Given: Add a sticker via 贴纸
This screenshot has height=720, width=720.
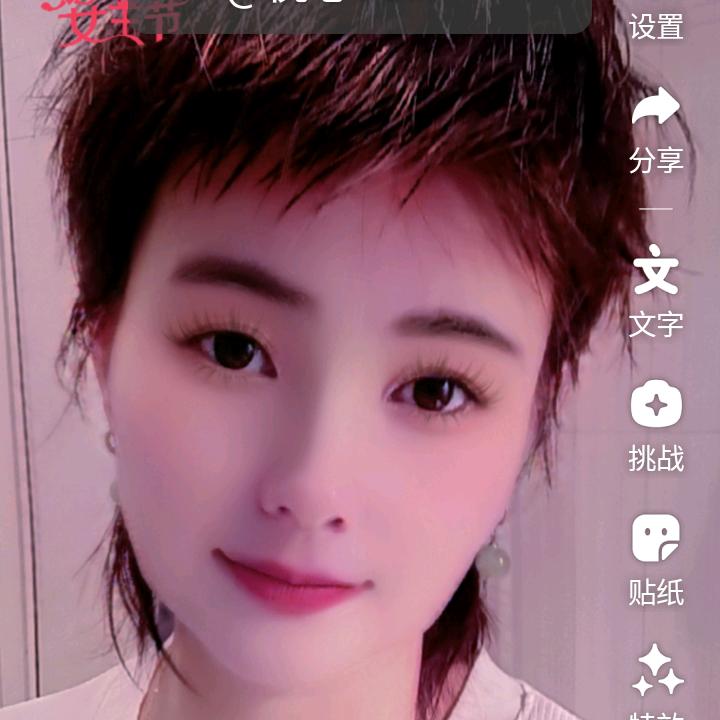Looking at the screenshot, I should point(656,558).
